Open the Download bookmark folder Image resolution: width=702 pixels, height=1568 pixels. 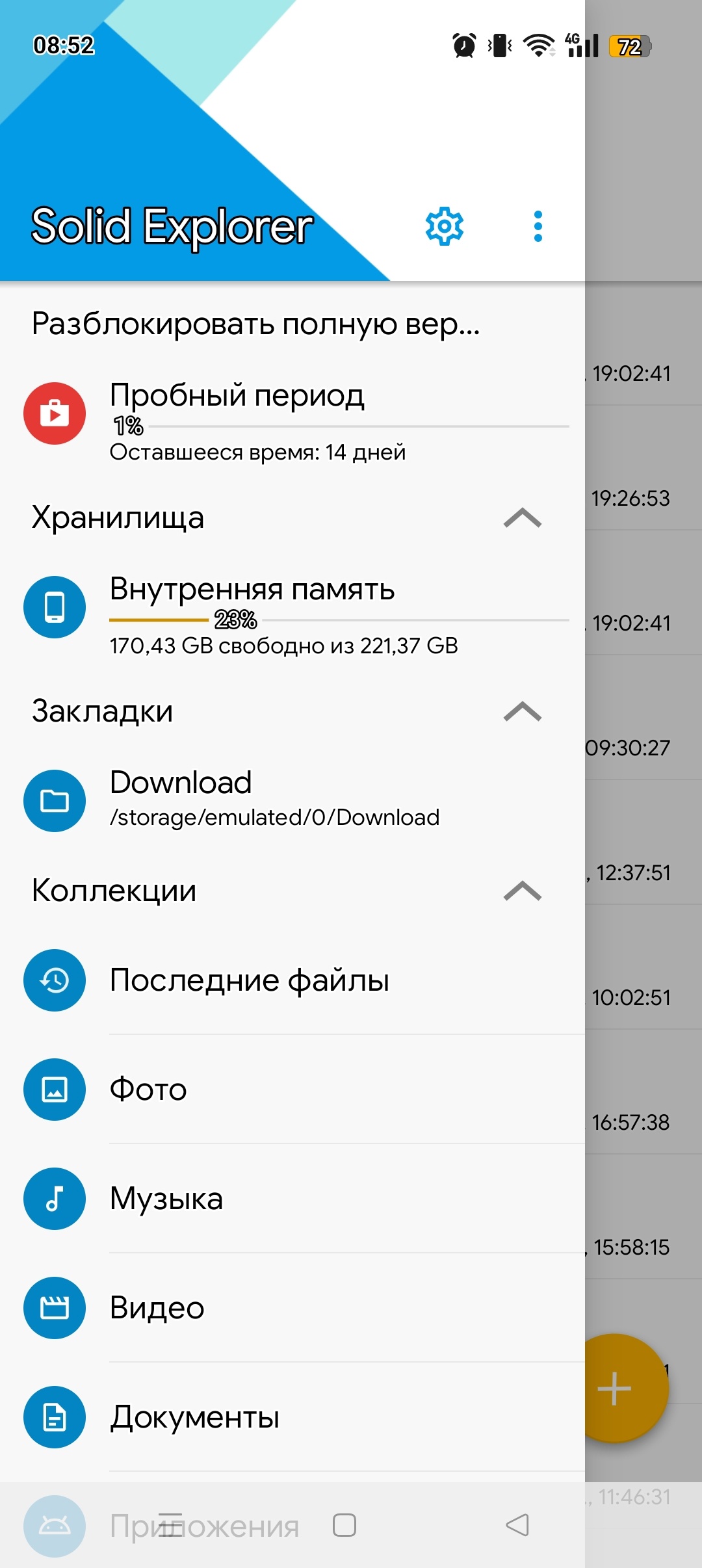coord(292,800)
